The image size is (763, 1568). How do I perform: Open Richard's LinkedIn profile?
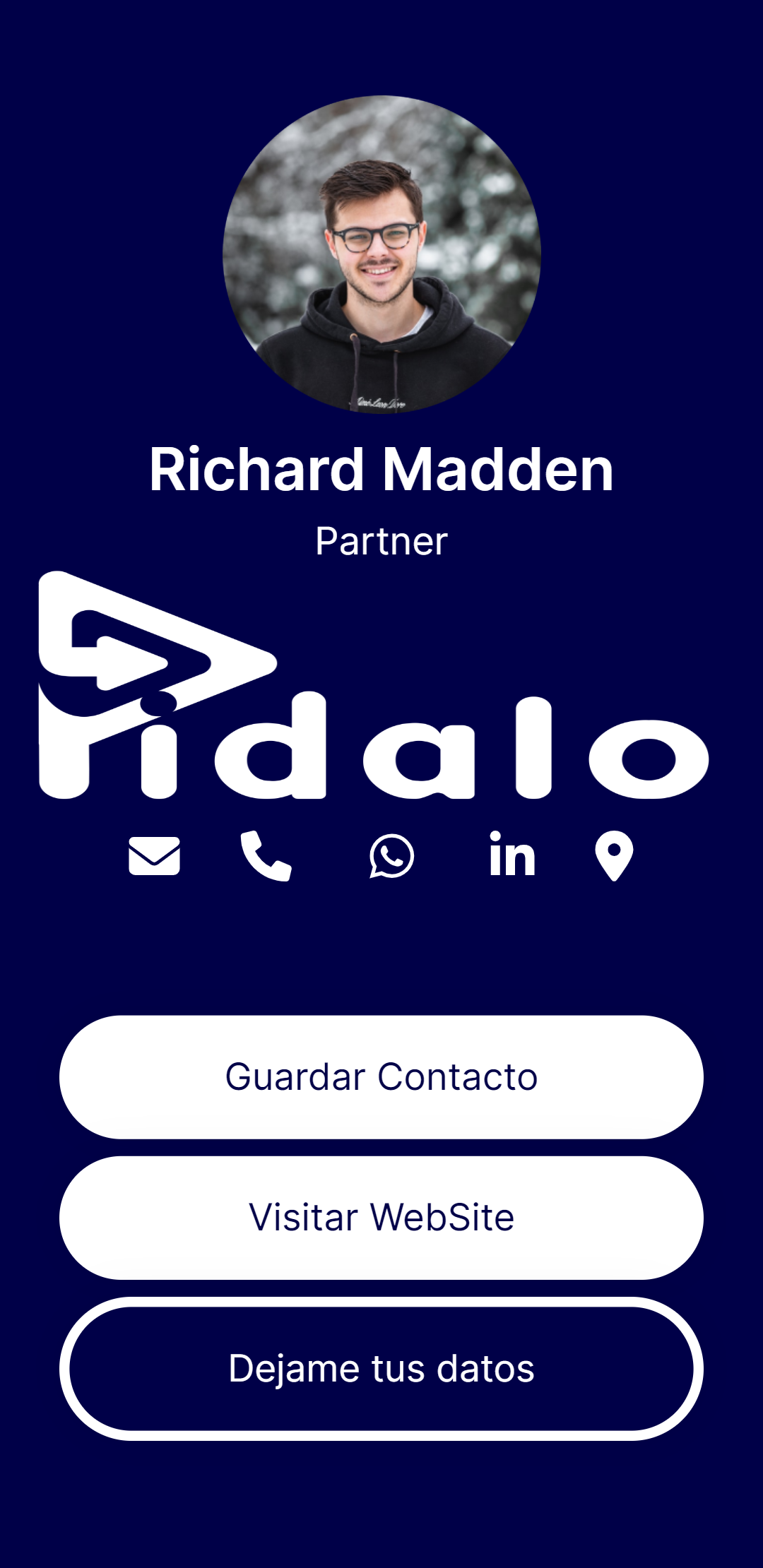click(512, 855)
